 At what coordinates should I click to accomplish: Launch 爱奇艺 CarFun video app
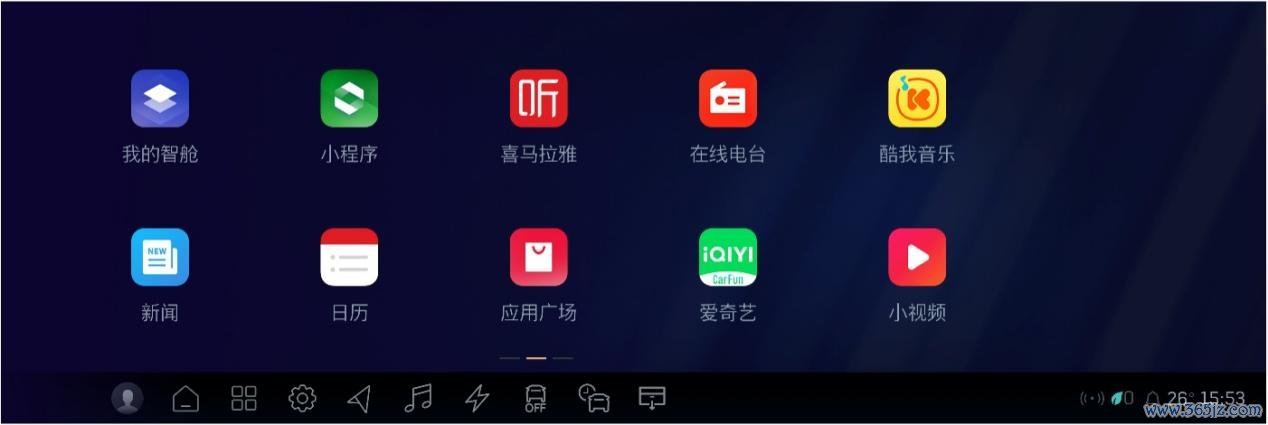point(727,257)
